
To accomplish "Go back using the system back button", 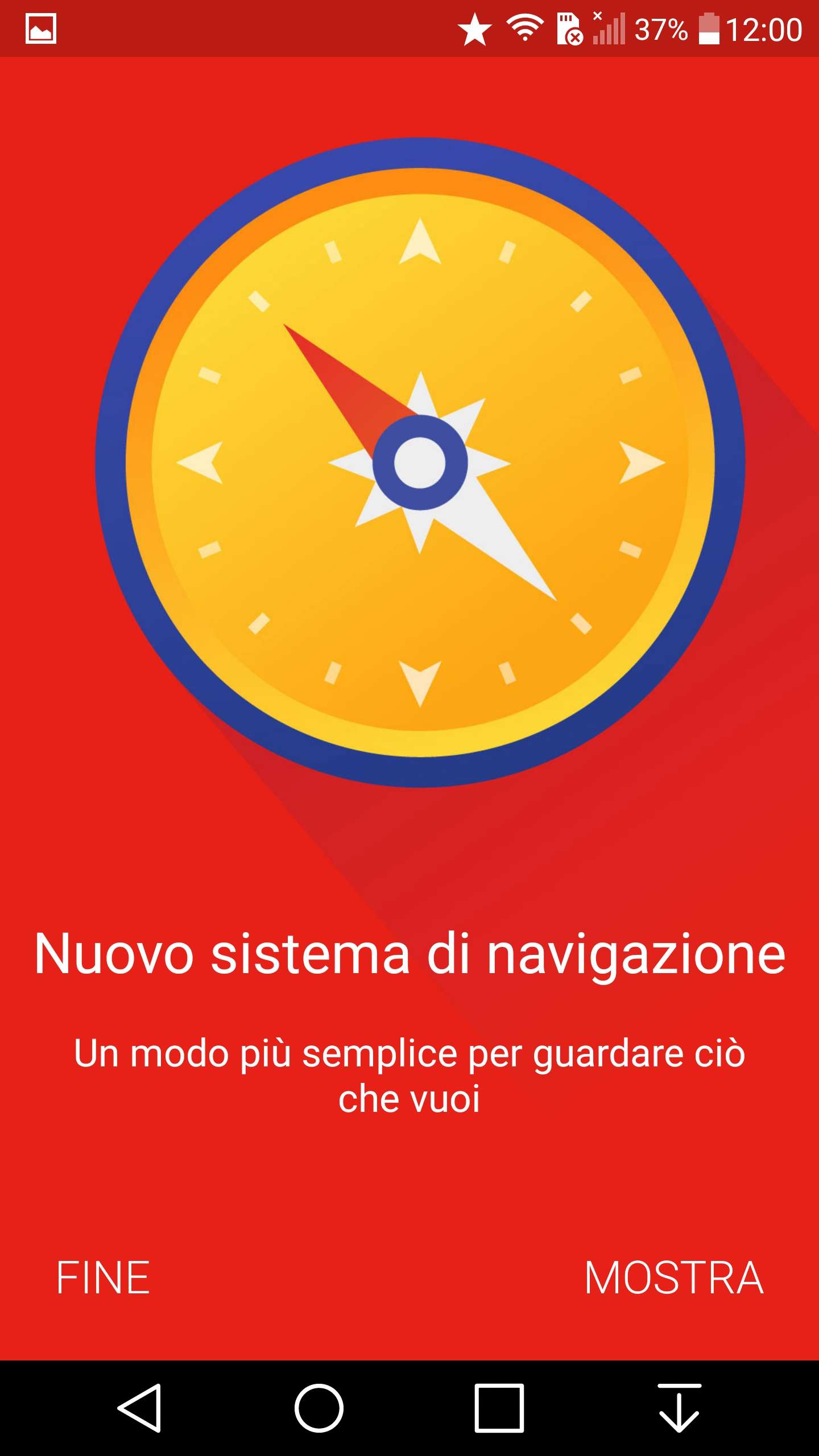I will click(x=140, y=1408).
